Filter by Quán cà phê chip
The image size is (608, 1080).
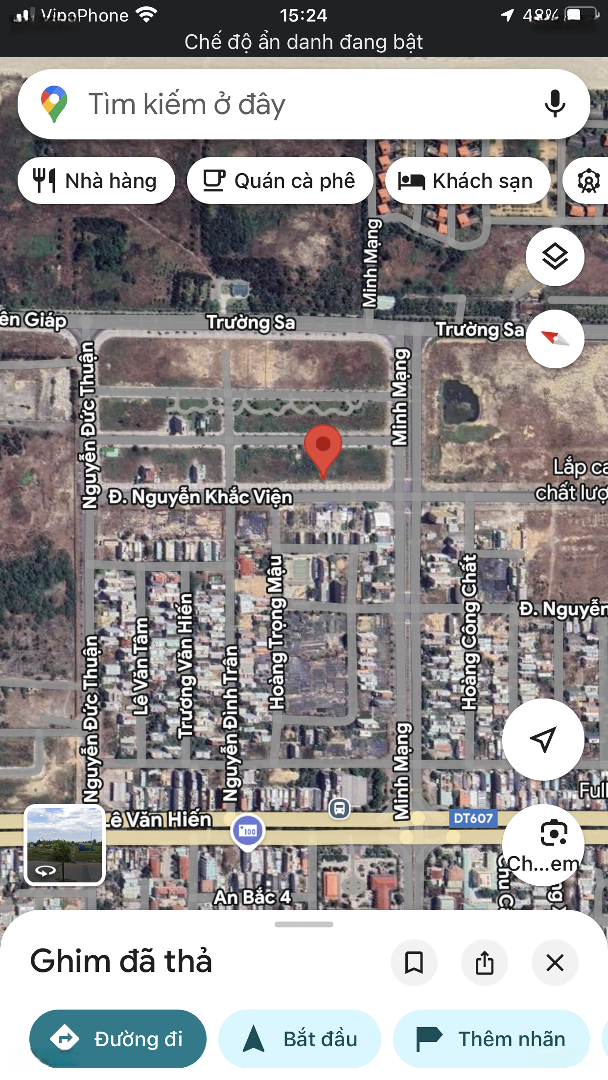click(x=279, y=181)
